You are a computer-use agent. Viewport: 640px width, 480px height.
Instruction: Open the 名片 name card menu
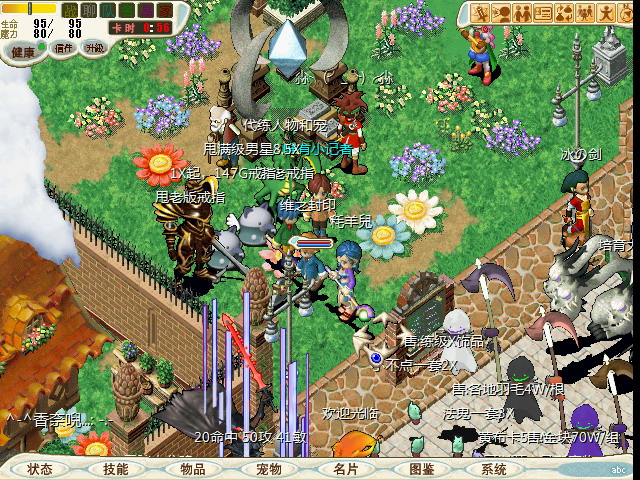point(345,468)
